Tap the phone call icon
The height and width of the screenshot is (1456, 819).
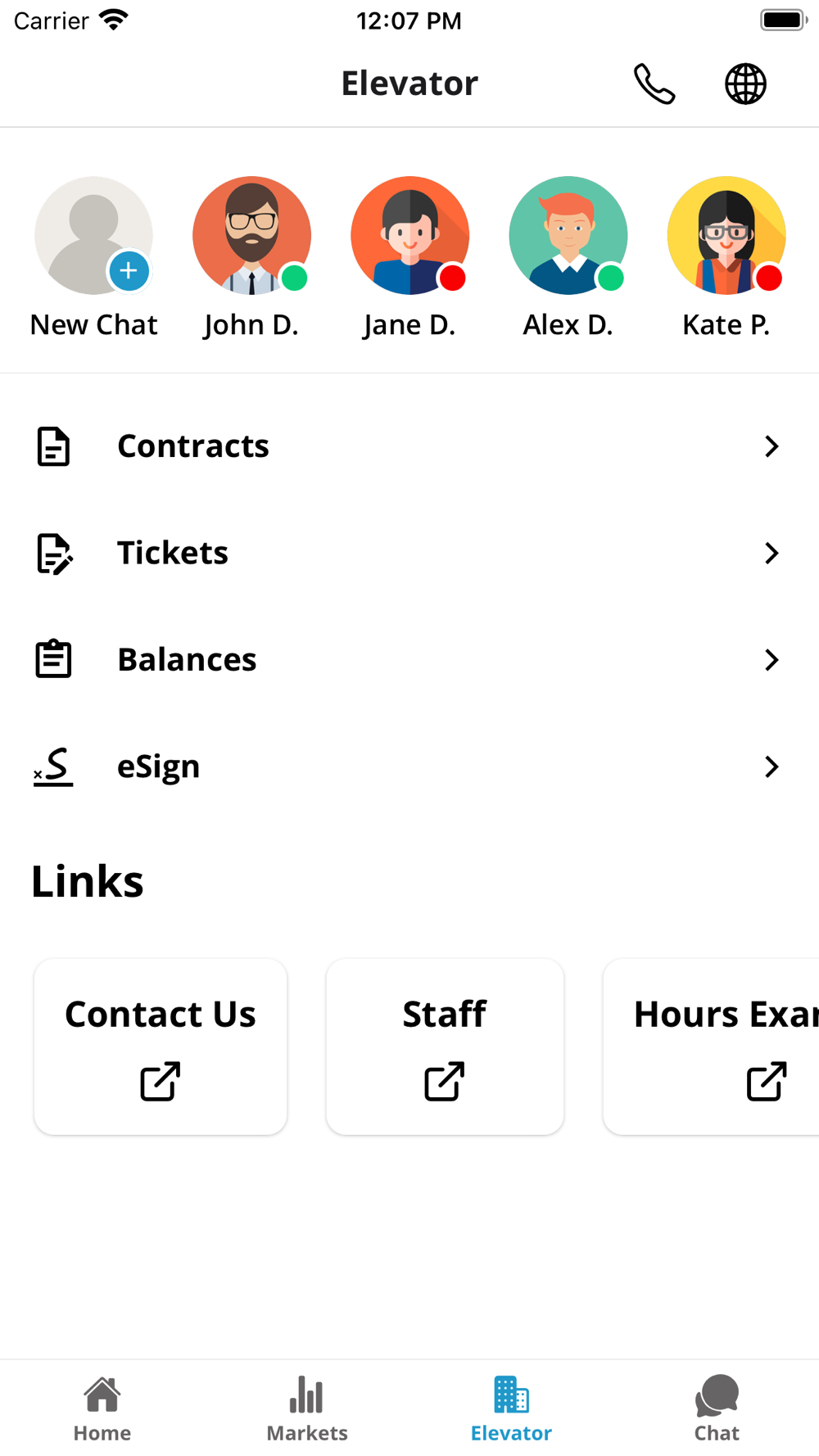point(654,84)
